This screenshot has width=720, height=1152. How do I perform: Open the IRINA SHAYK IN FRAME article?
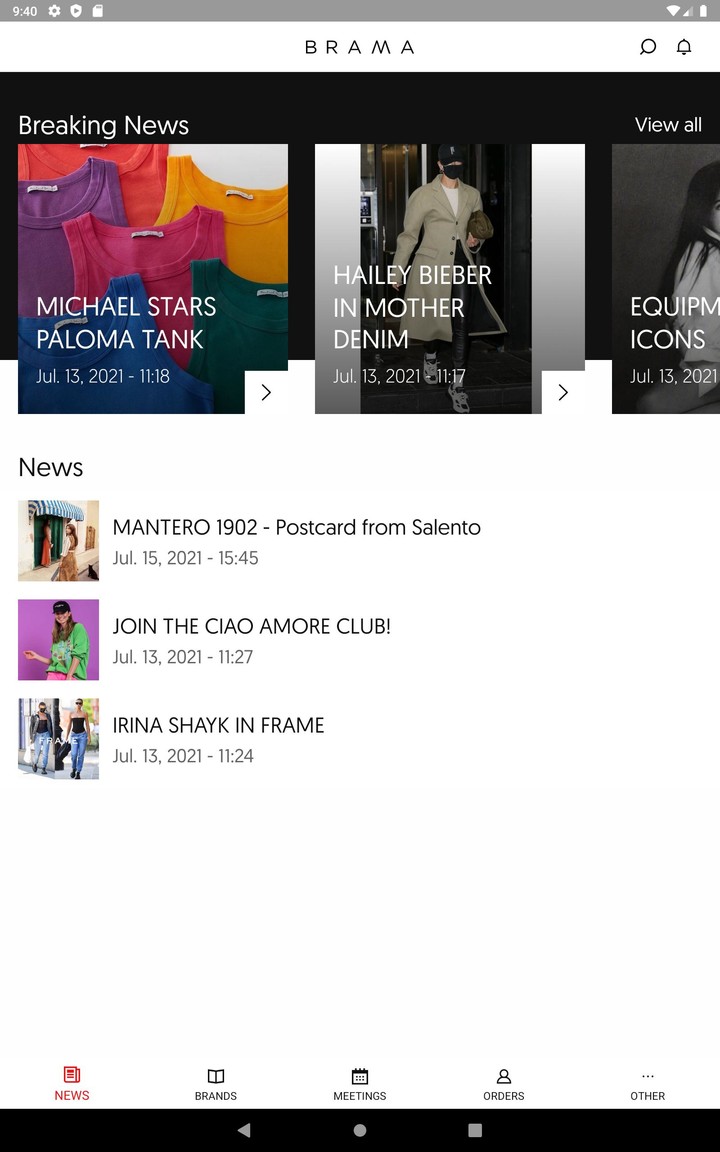[x=219, y=725]
